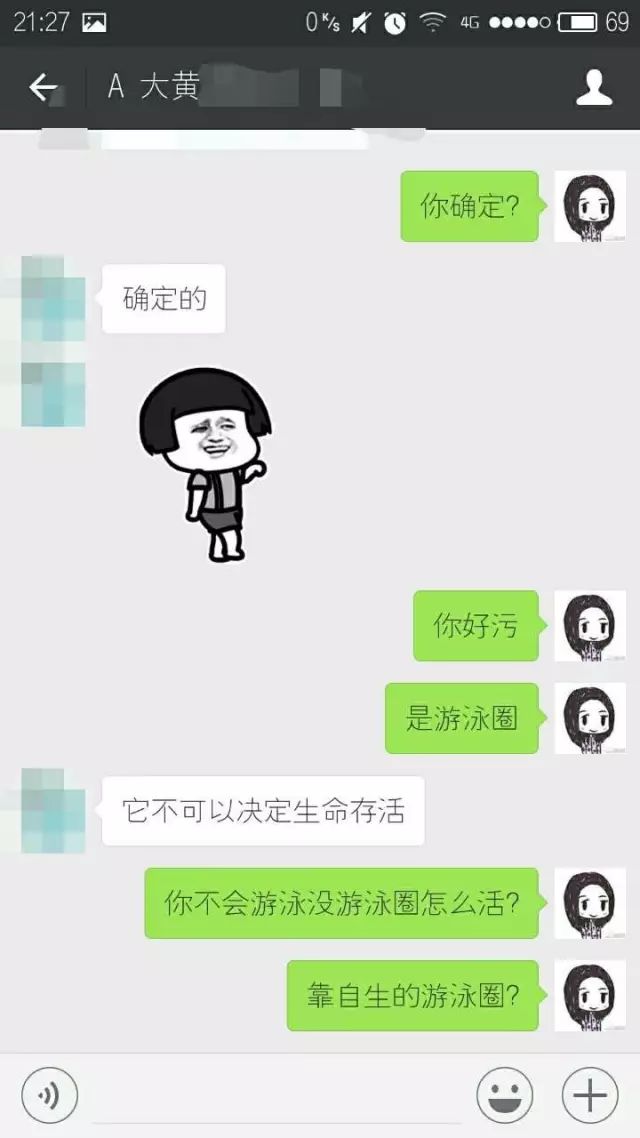This screenshot has height=1138, width=640.
Task: Tap the contact's avatar beside 确定的
Action: 54,298
